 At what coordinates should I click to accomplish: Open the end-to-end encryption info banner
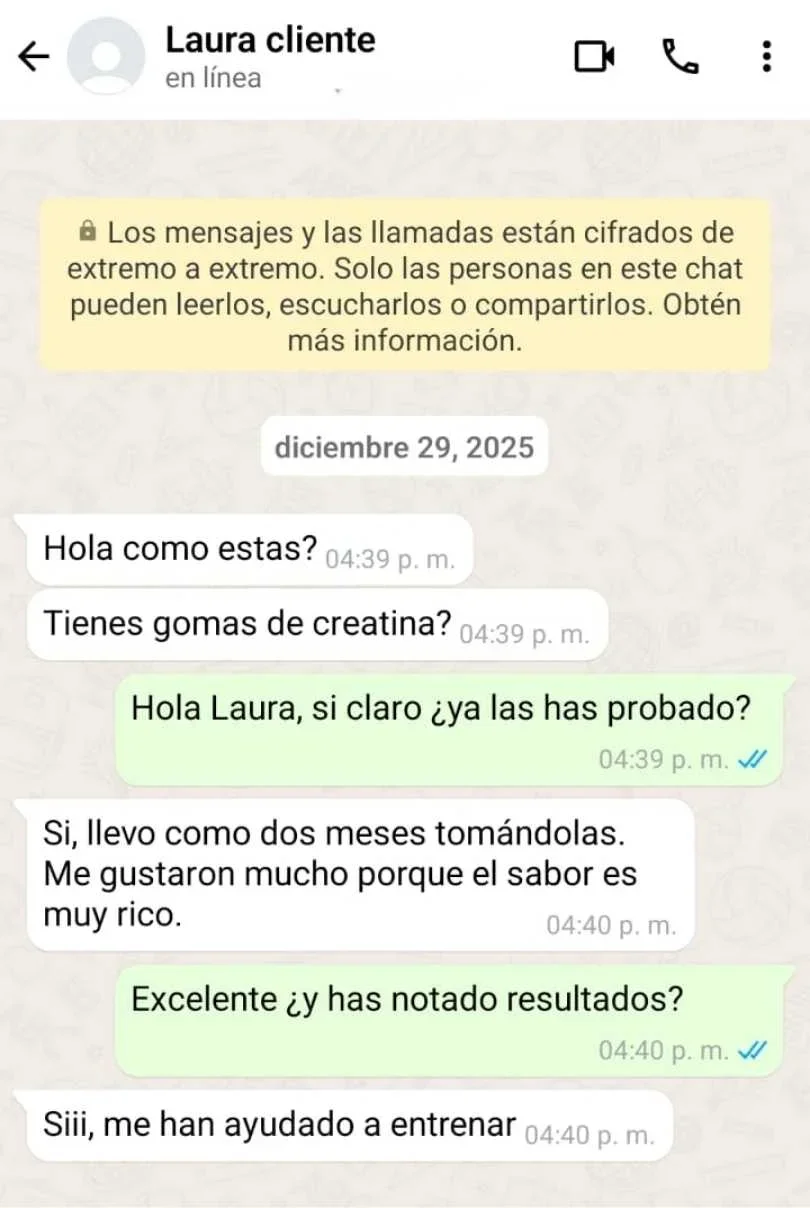(x=405, y=286)
